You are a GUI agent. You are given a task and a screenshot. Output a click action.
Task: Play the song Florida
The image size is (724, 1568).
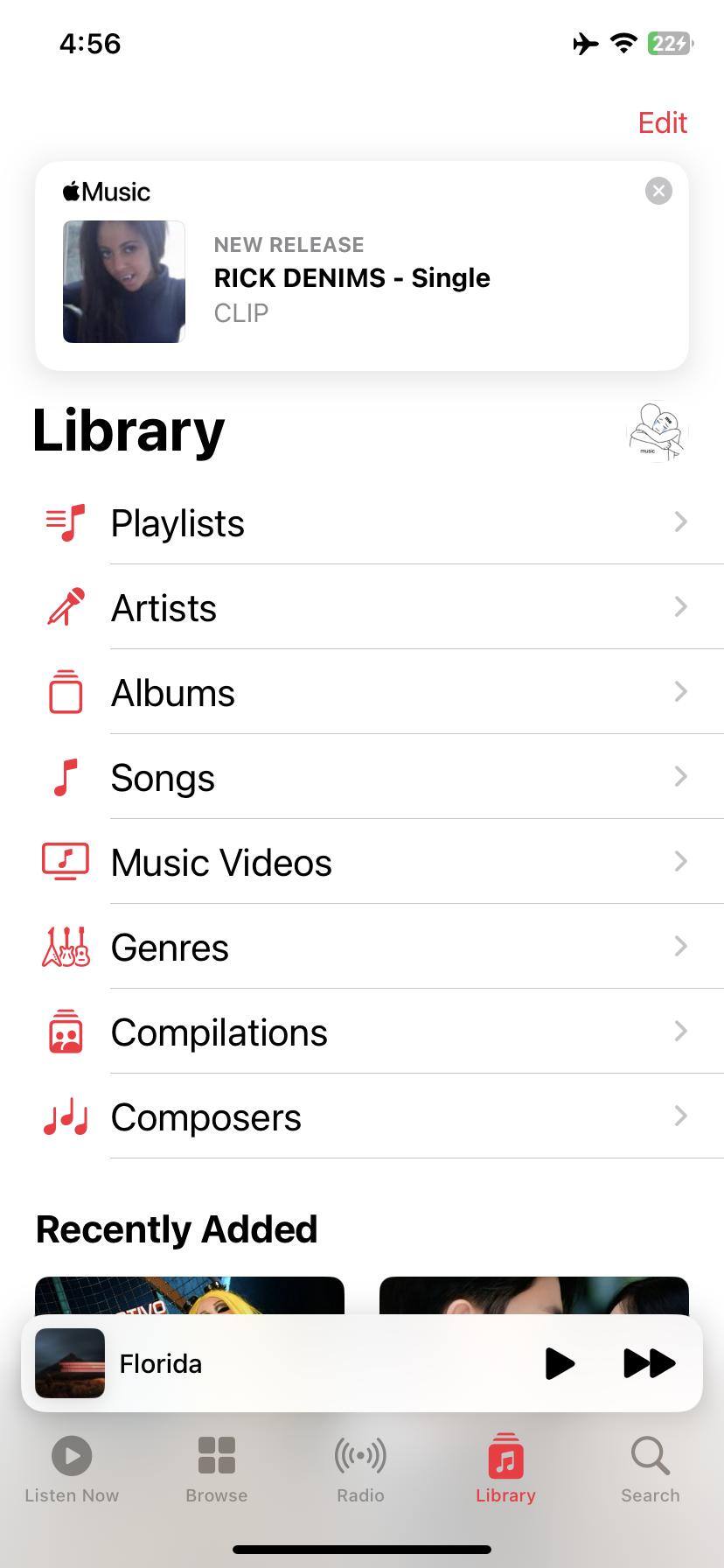560,1363
